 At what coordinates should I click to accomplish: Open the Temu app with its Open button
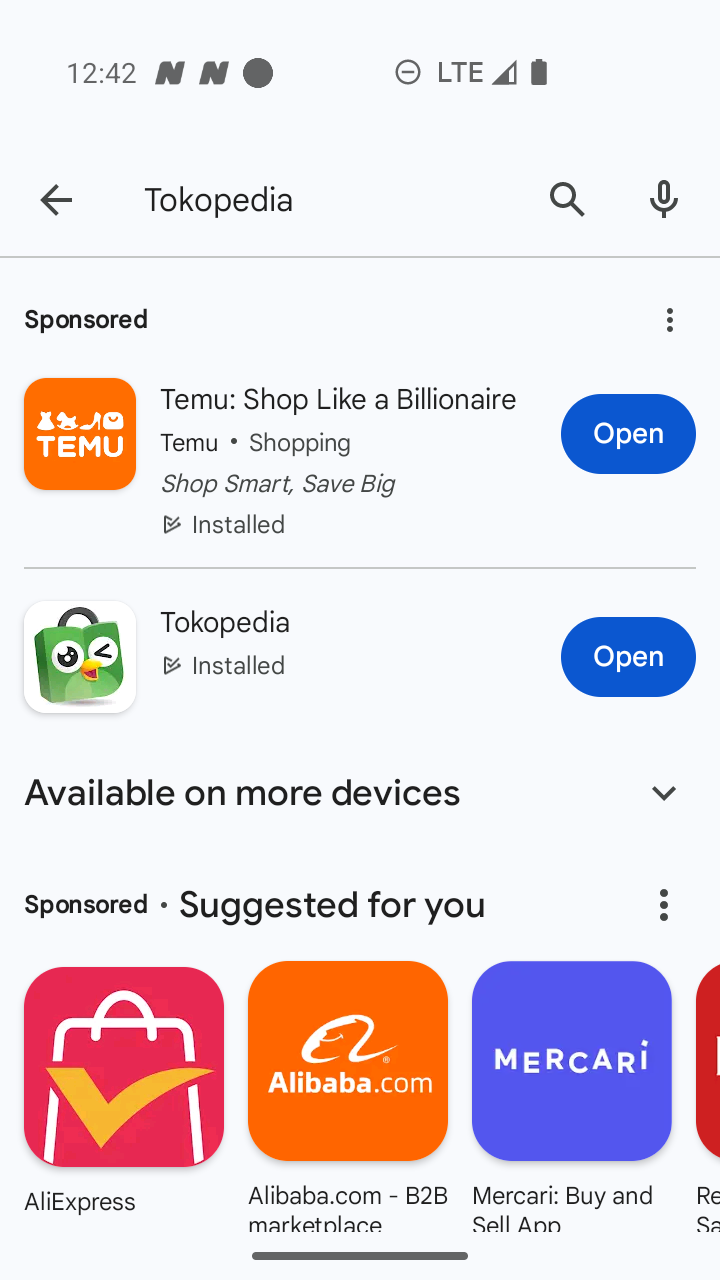coord(628,434)
